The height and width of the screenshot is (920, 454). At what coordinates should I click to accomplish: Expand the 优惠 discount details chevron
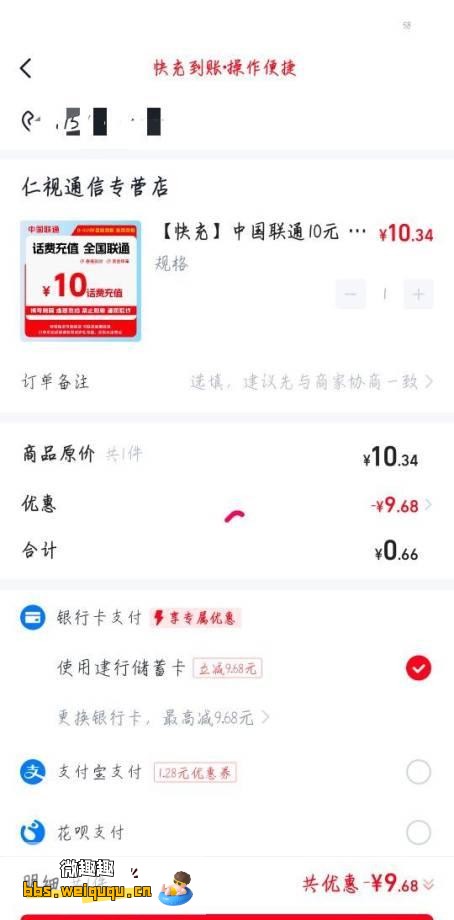pos(428,505)
